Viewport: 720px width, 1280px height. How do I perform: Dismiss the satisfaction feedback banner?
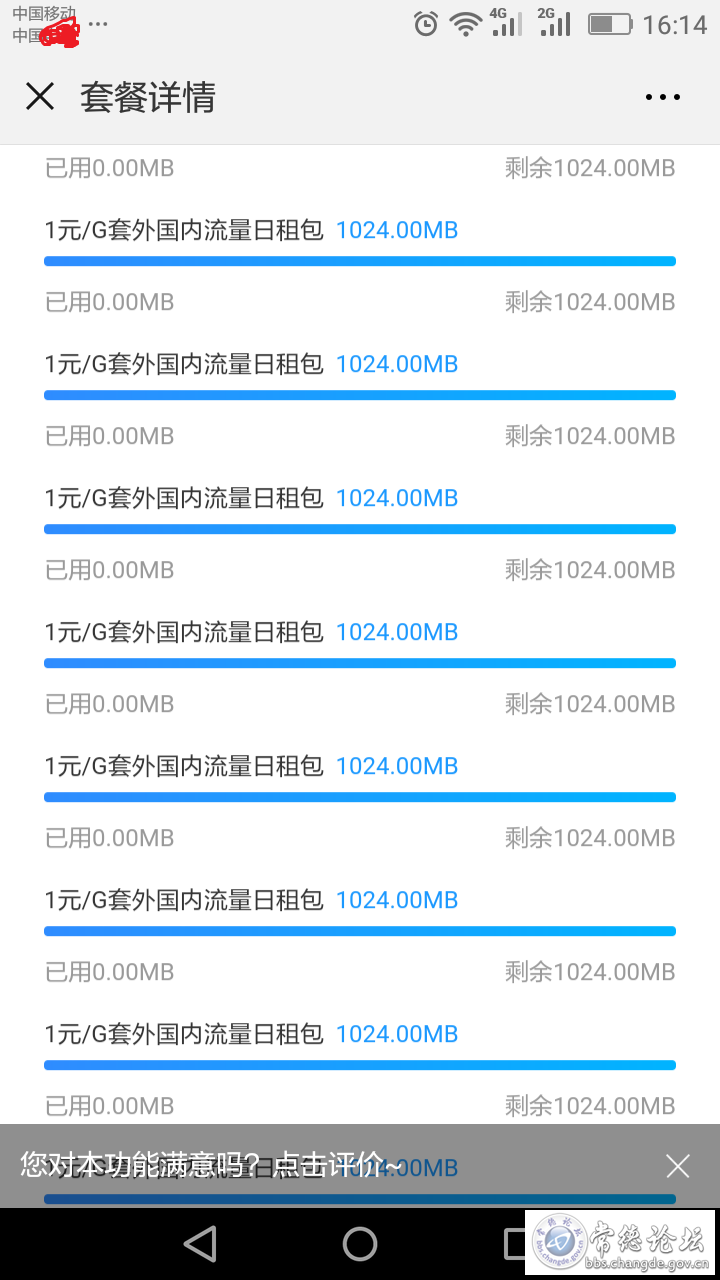coord(678,1166)
